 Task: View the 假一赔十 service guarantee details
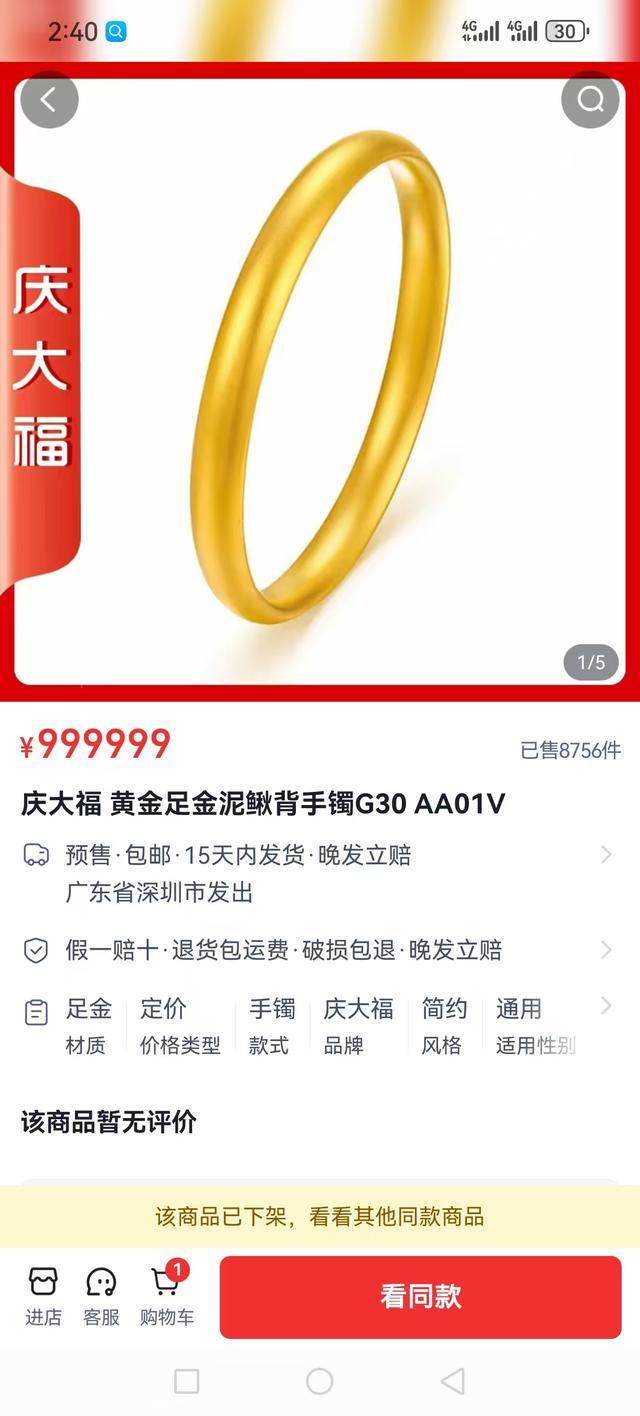click(x=318, y=949)
